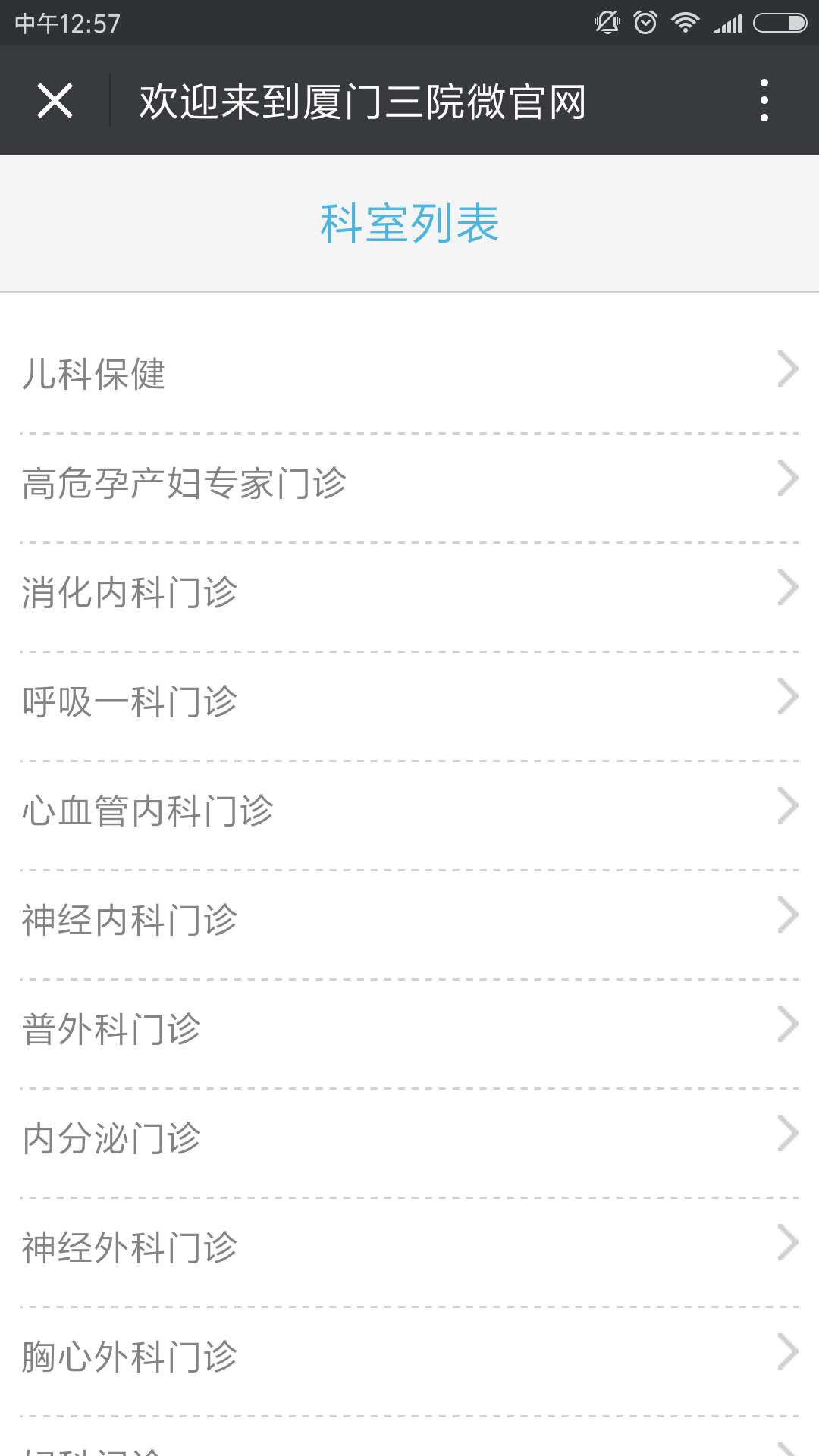Open 心血管内科门诊
Viewport: 819px width, 1456px height.
409,811
